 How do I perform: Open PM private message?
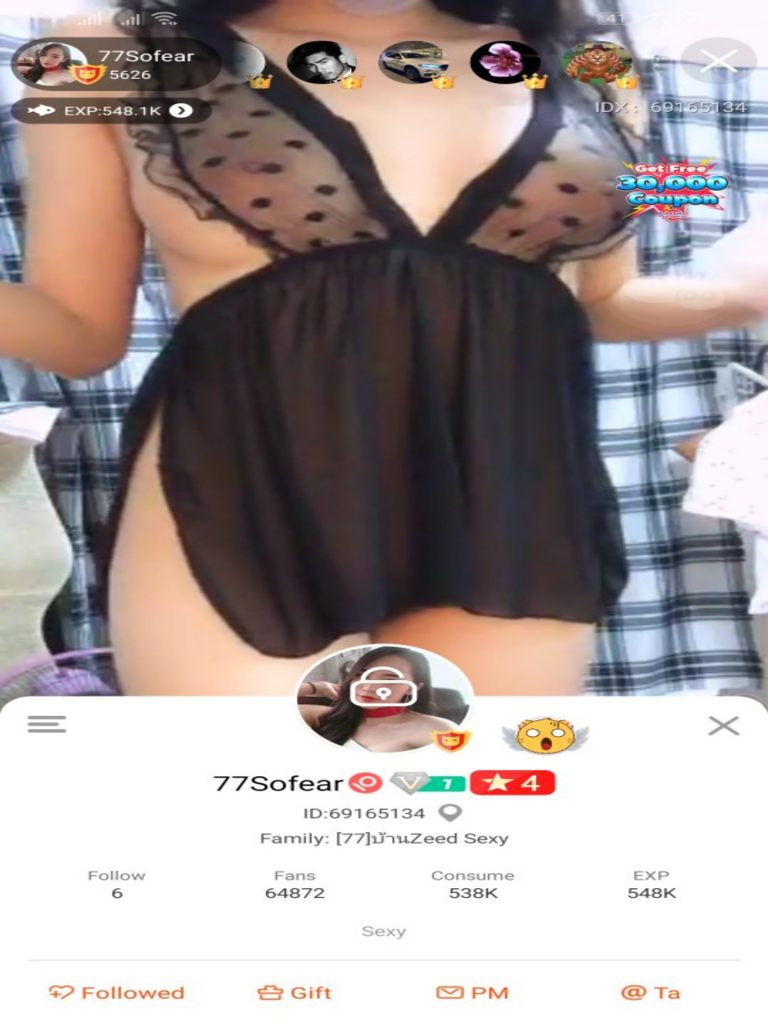click(x=473, y=993)
